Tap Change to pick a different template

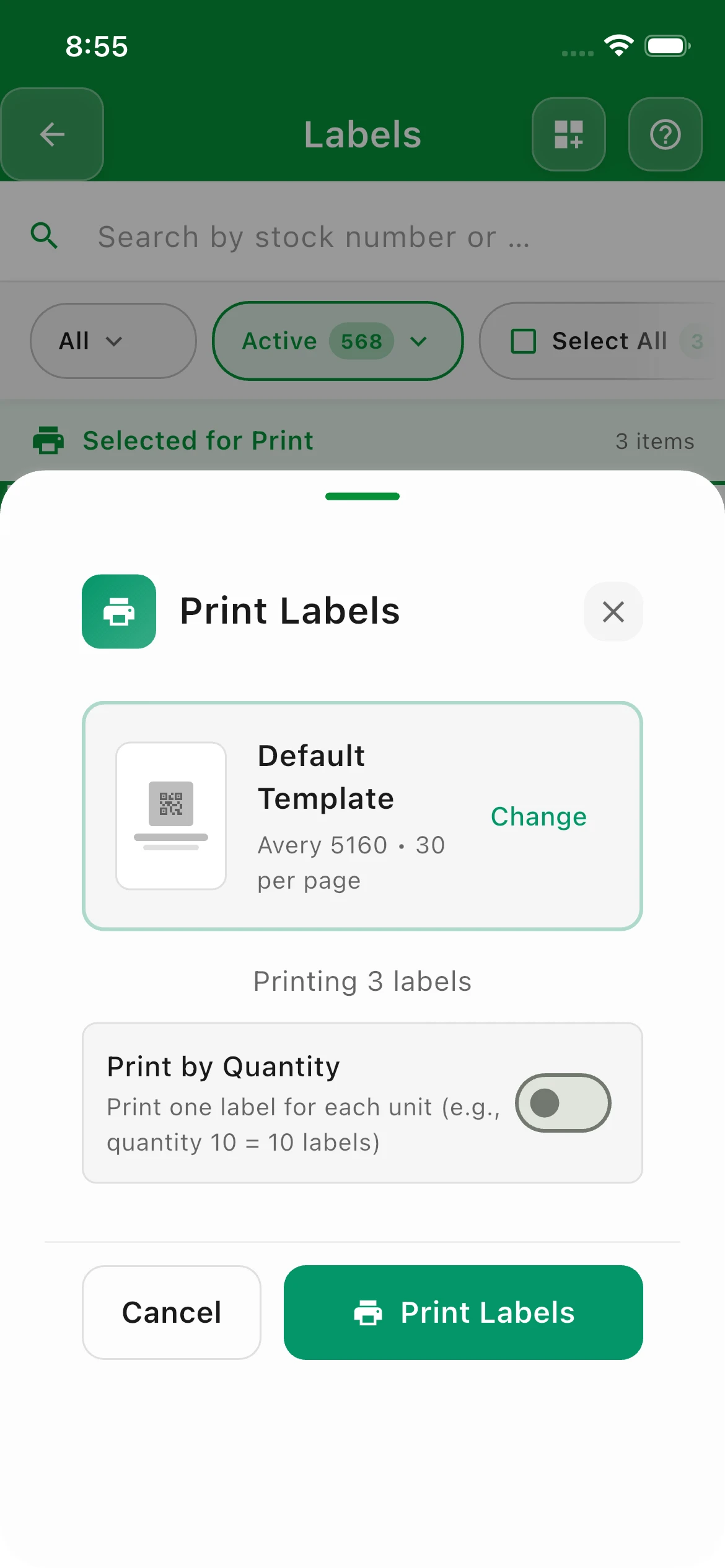(x=538, y=816)
